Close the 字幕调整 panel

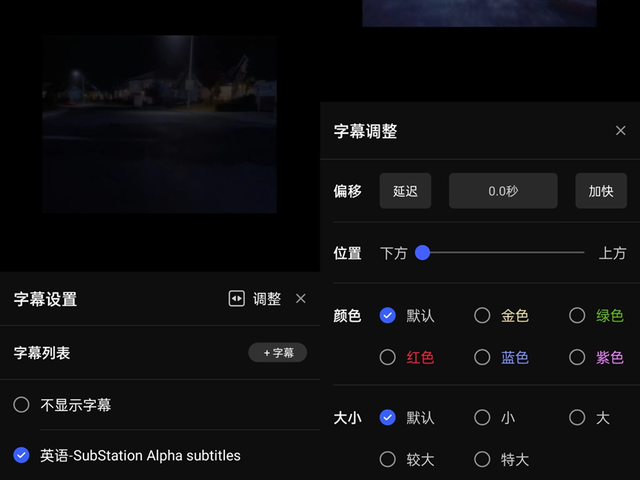click(620, 131)
